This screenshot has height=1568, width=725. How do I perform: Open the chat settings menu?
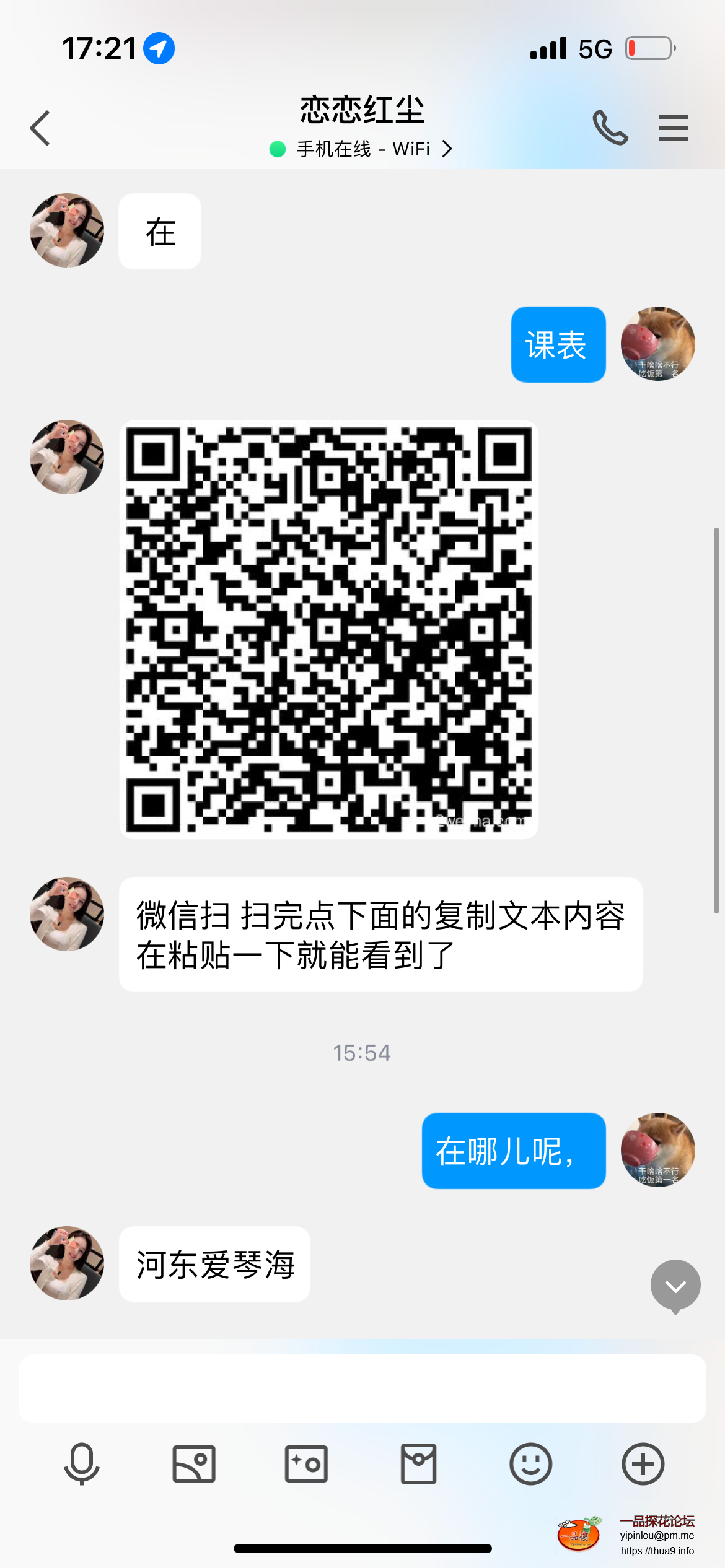pyautogui.click(x=673, y=128)
